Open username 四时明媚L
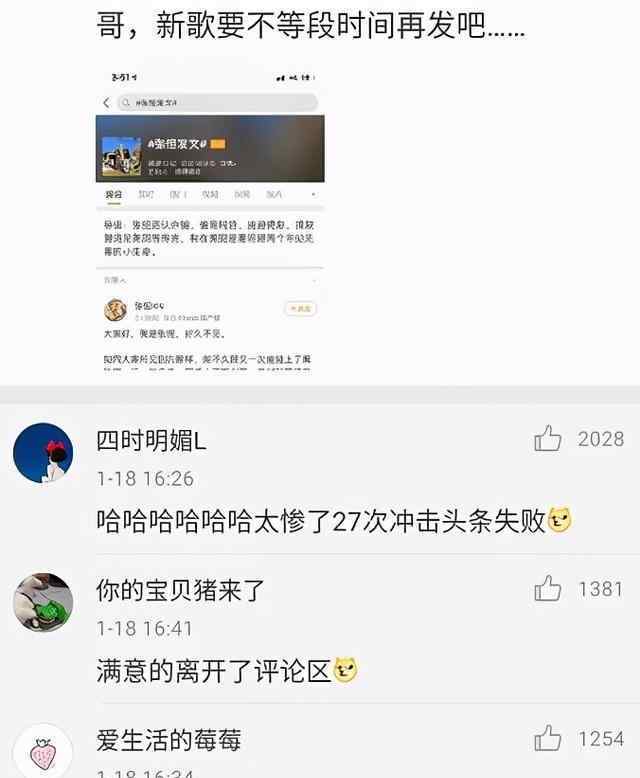This screenshot has height=778, width=640. point(151,439)
